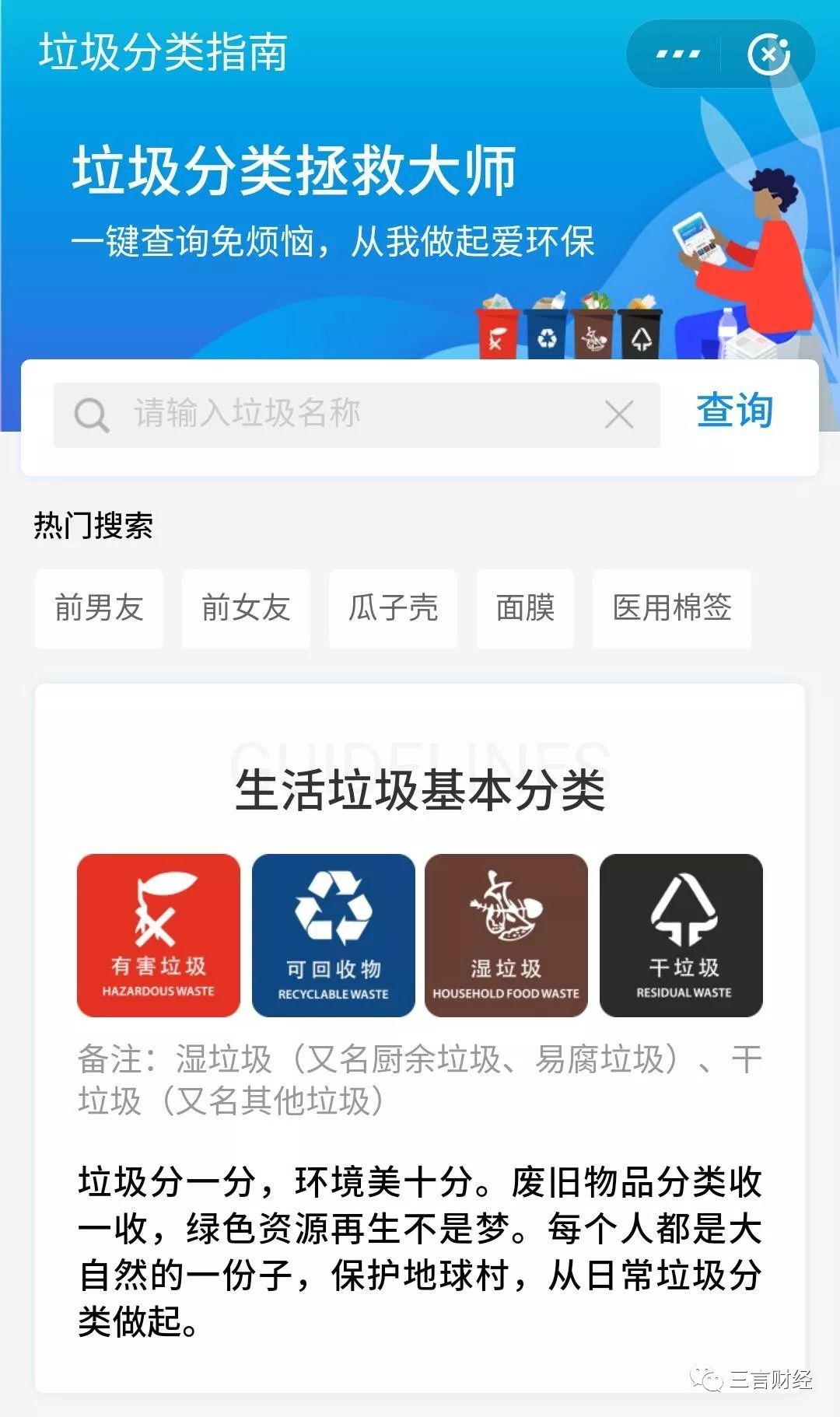The width and height of the screenshot is (840, 1417).
Task: Open the 干垃圾 category
Action: [681, 935]
